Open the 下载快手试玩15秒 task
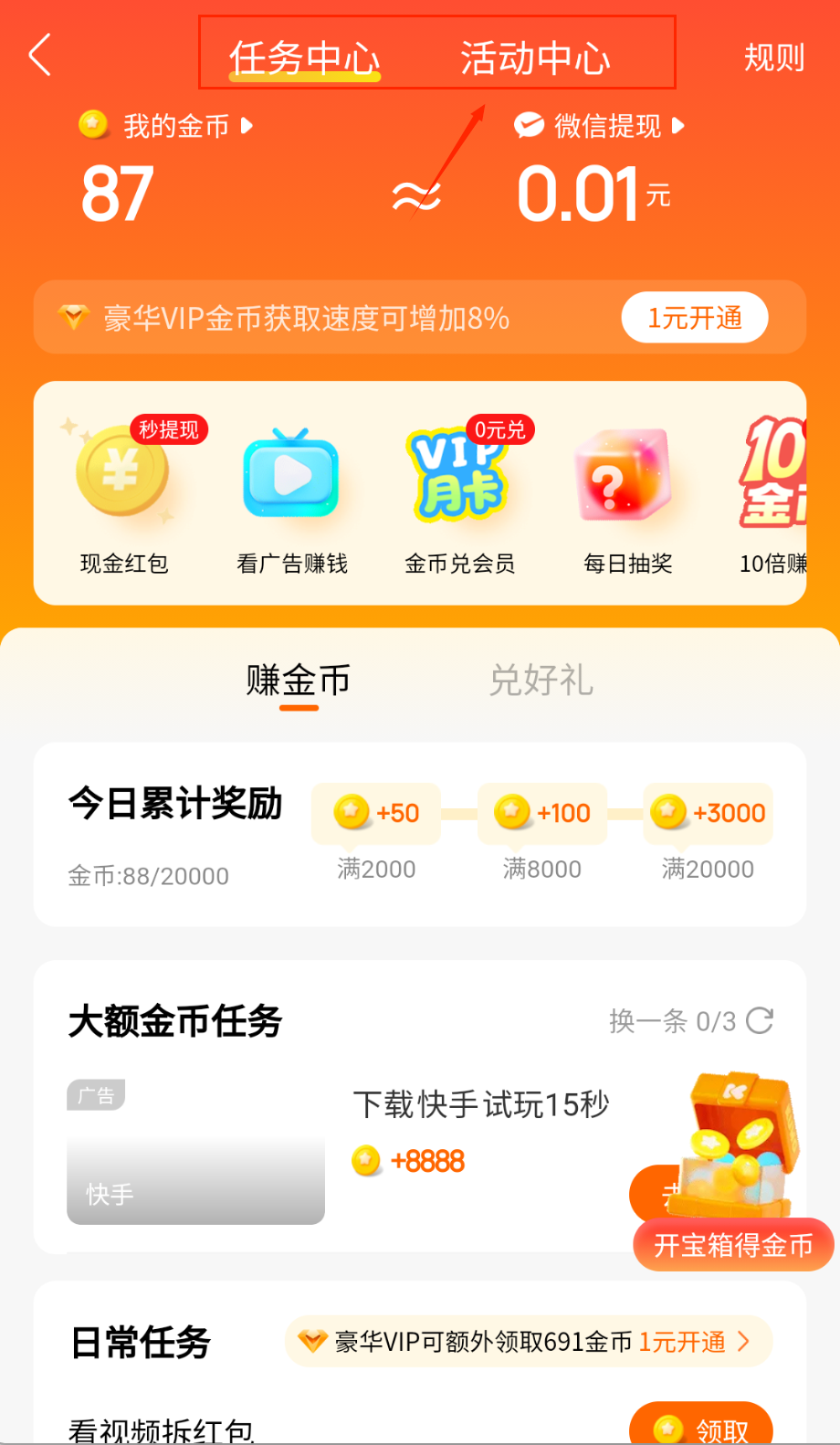 [x=481, y=1105]
